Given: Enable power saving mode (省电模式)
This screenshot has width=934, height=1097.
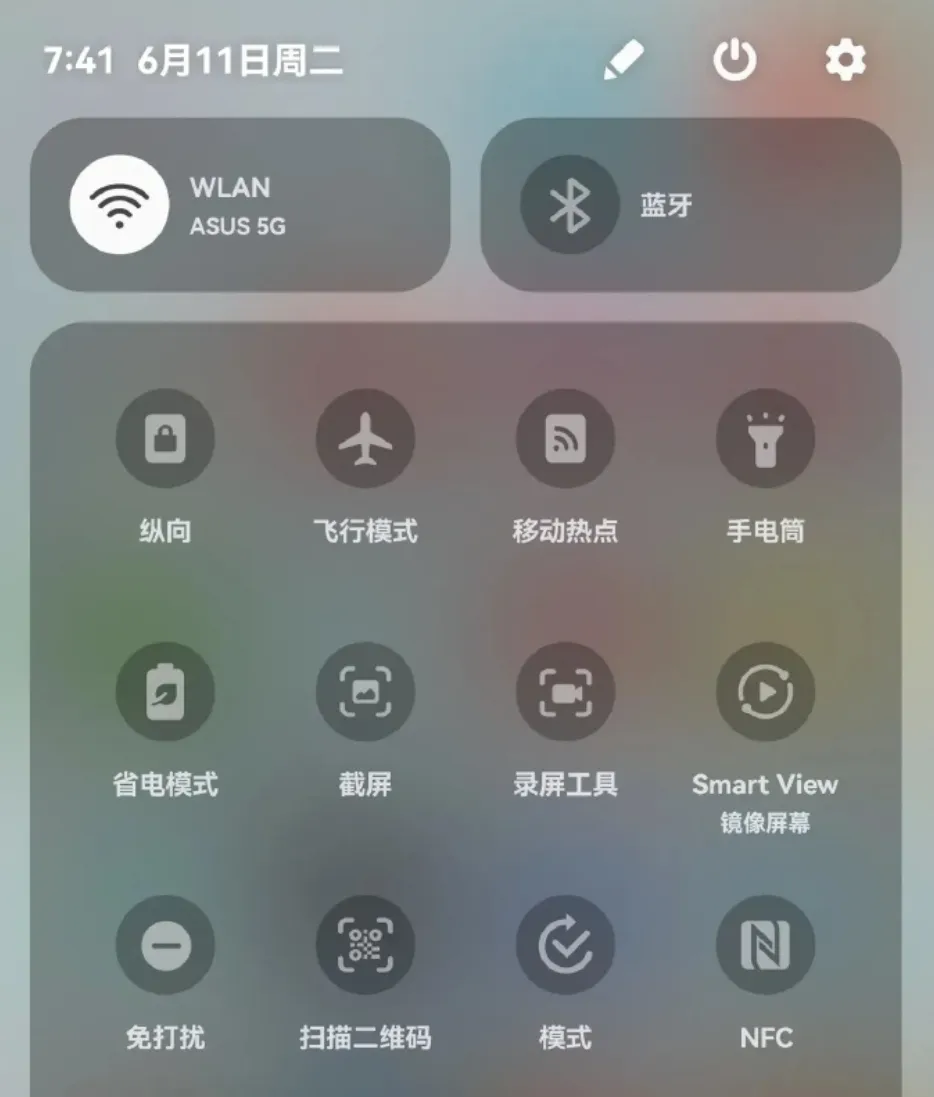Looking at the screenshot, I should coord(165,692).
